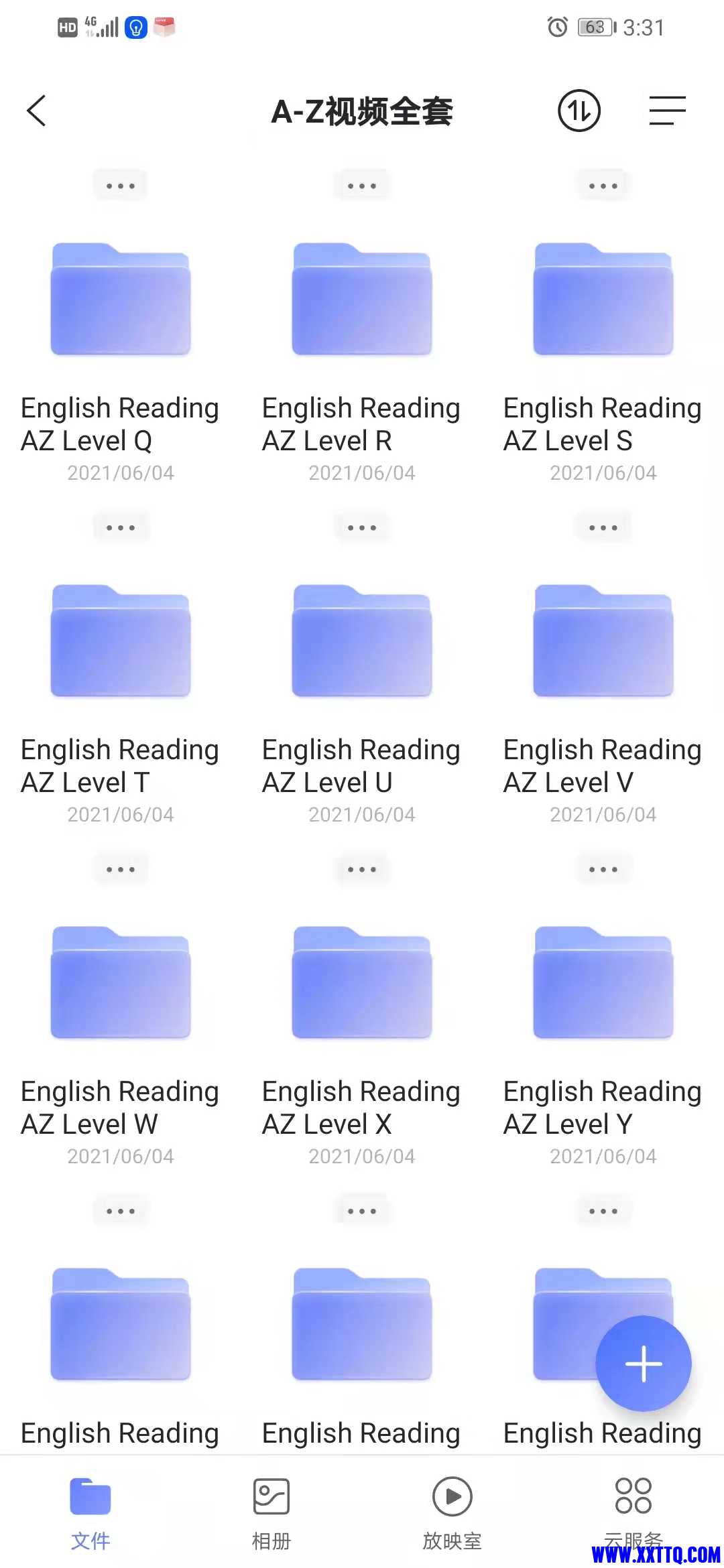Open folder English Reading AZ Level X
The image size is (724, 1568).
362,983
